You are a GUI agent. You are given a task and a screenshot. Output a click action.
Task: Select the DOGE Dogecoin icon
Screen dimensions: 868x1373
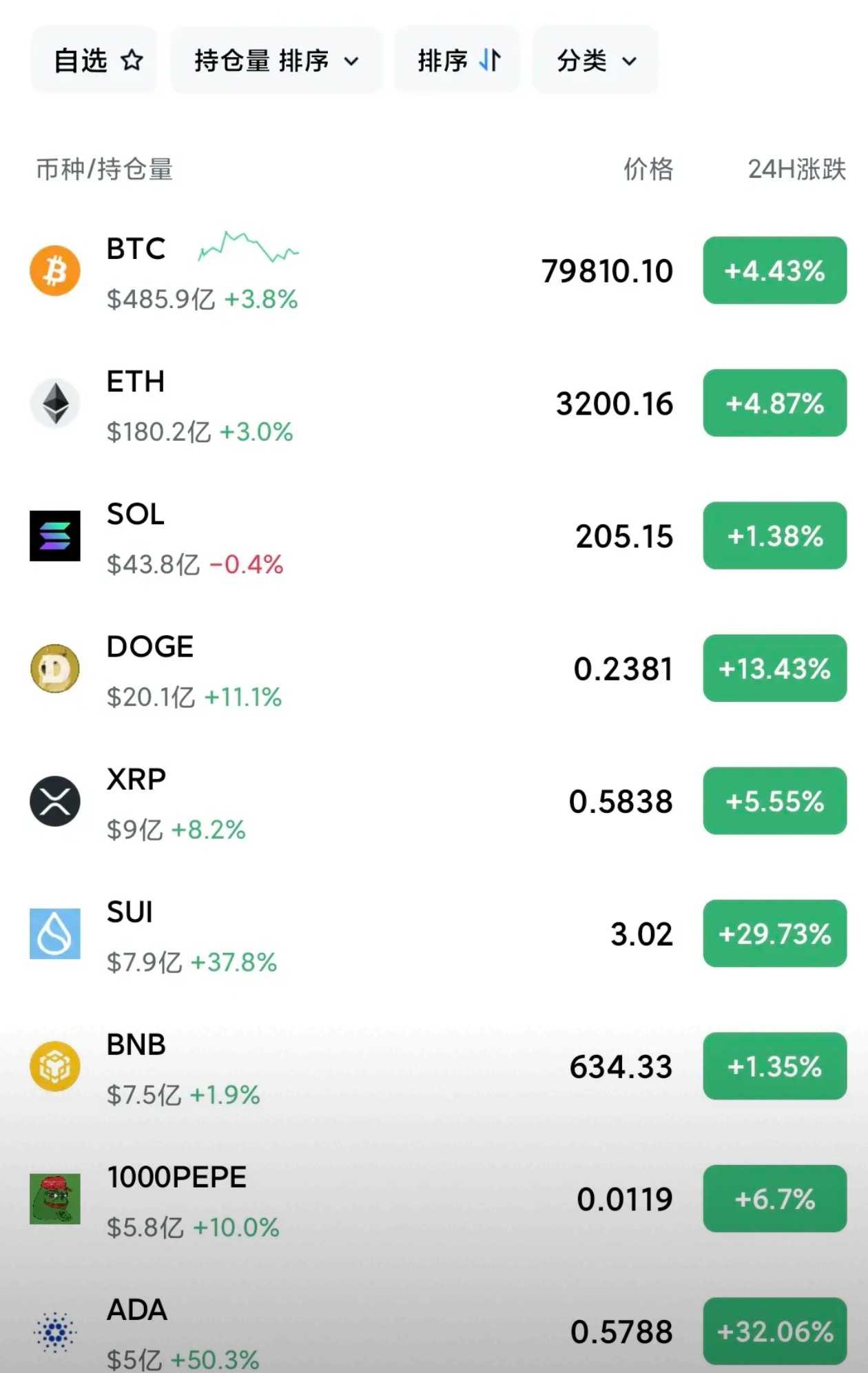(x=54, y=668)
